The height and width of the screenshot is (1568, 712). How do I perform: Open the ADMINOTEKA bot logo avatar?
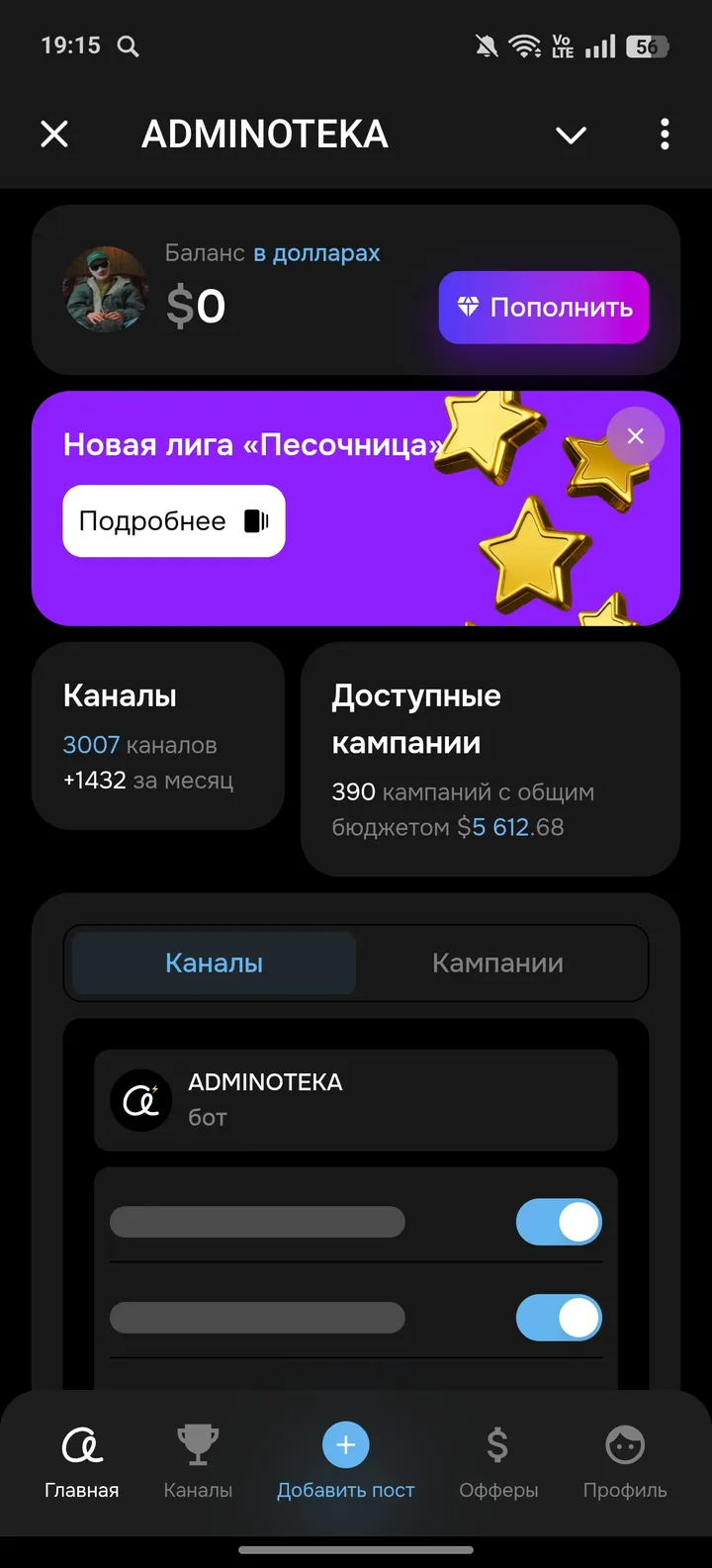tap(140, 1100)
